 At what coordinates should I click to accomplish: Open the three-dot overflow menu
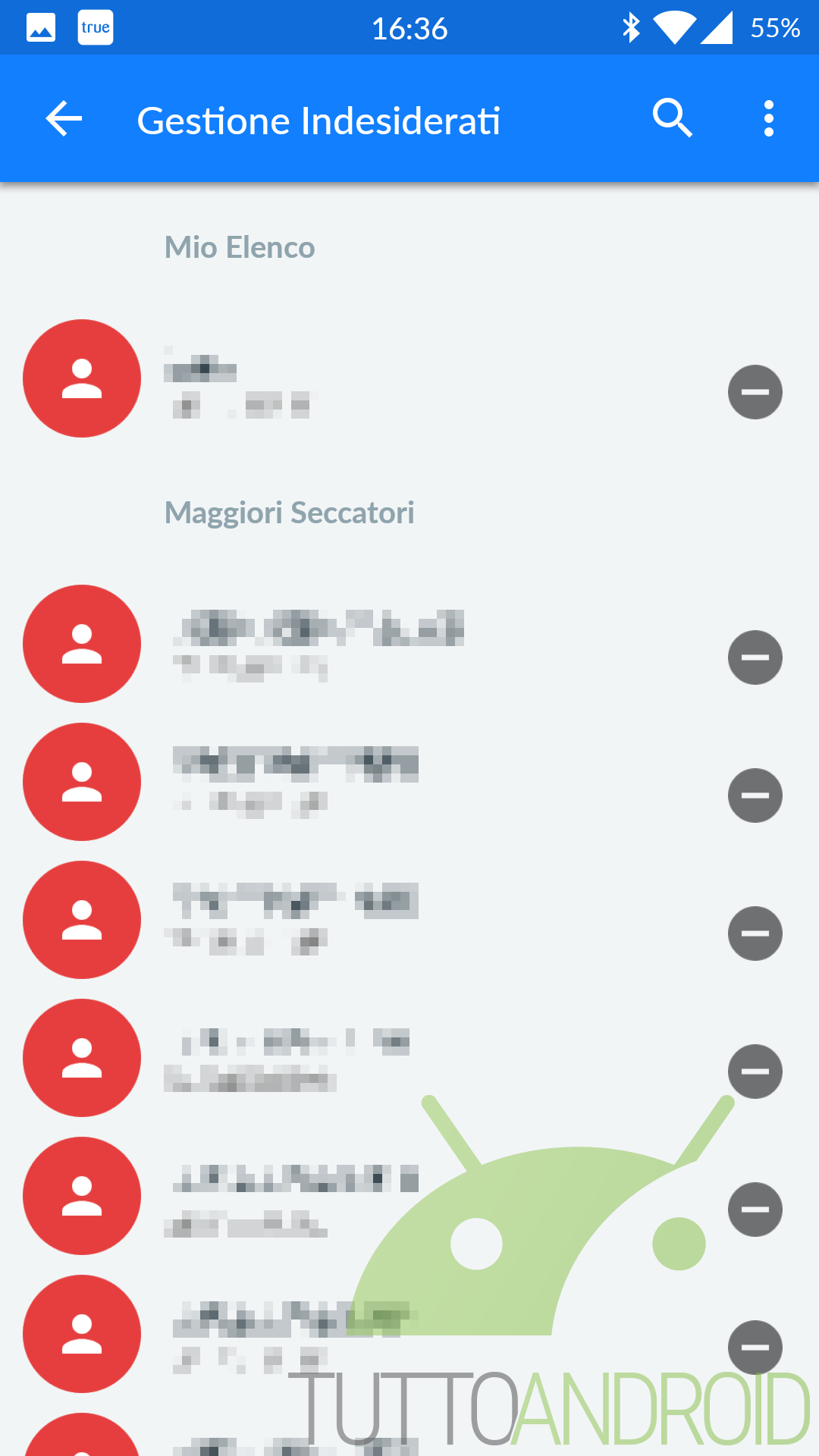click(x=768, y=119)
